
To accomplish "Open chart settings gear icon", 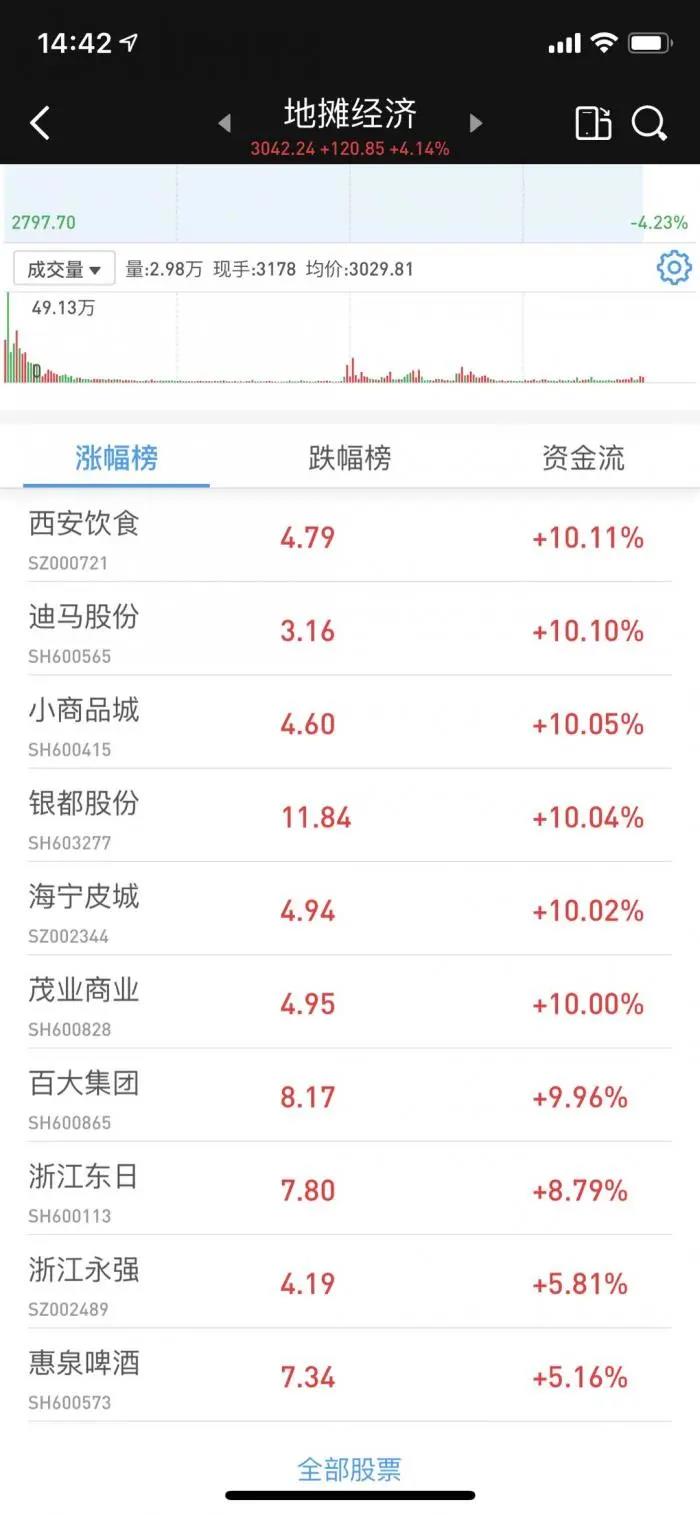I will (674, 268).
